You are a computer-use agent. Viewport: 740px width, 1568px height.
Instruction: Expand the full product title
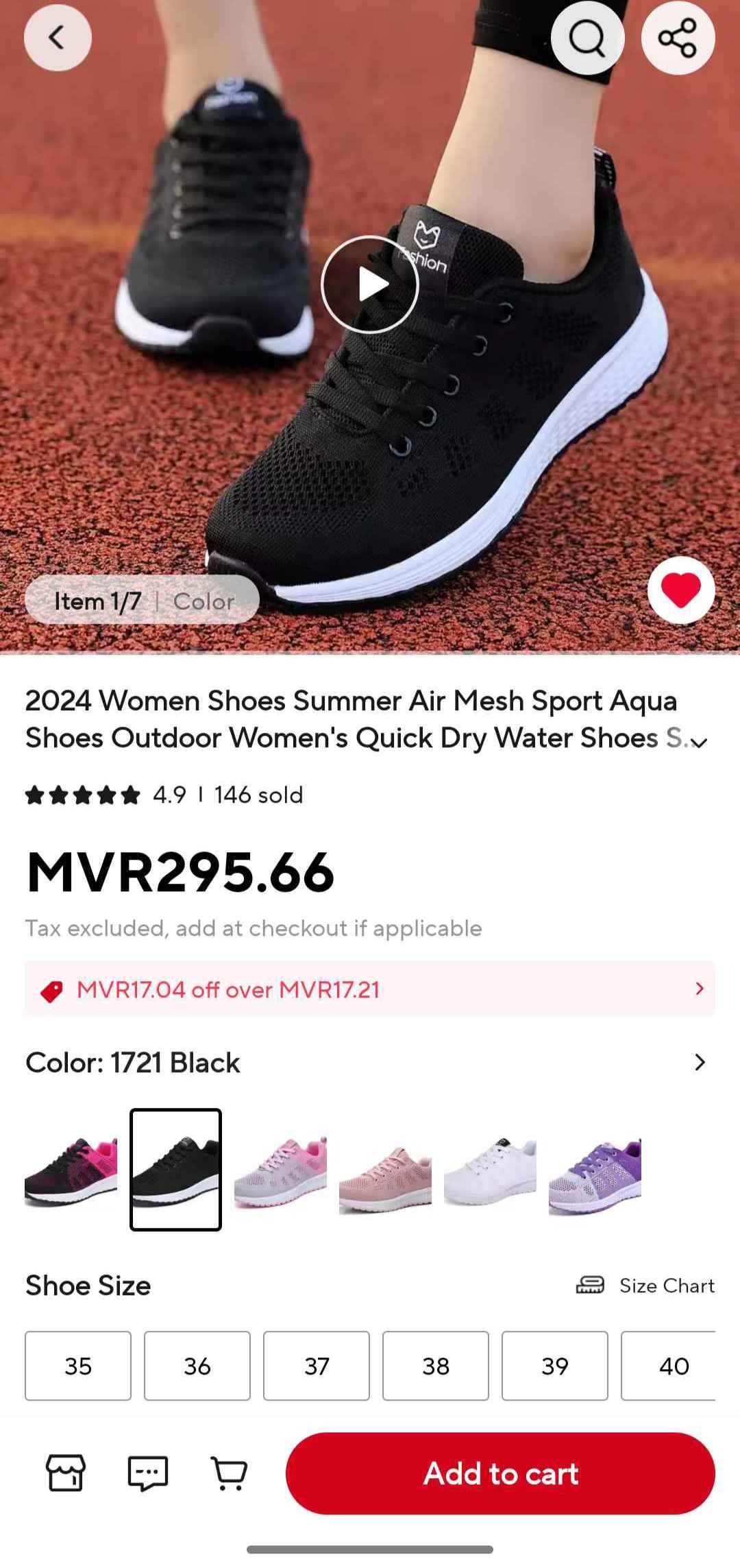pyautogui.click(x=700, y=742)
